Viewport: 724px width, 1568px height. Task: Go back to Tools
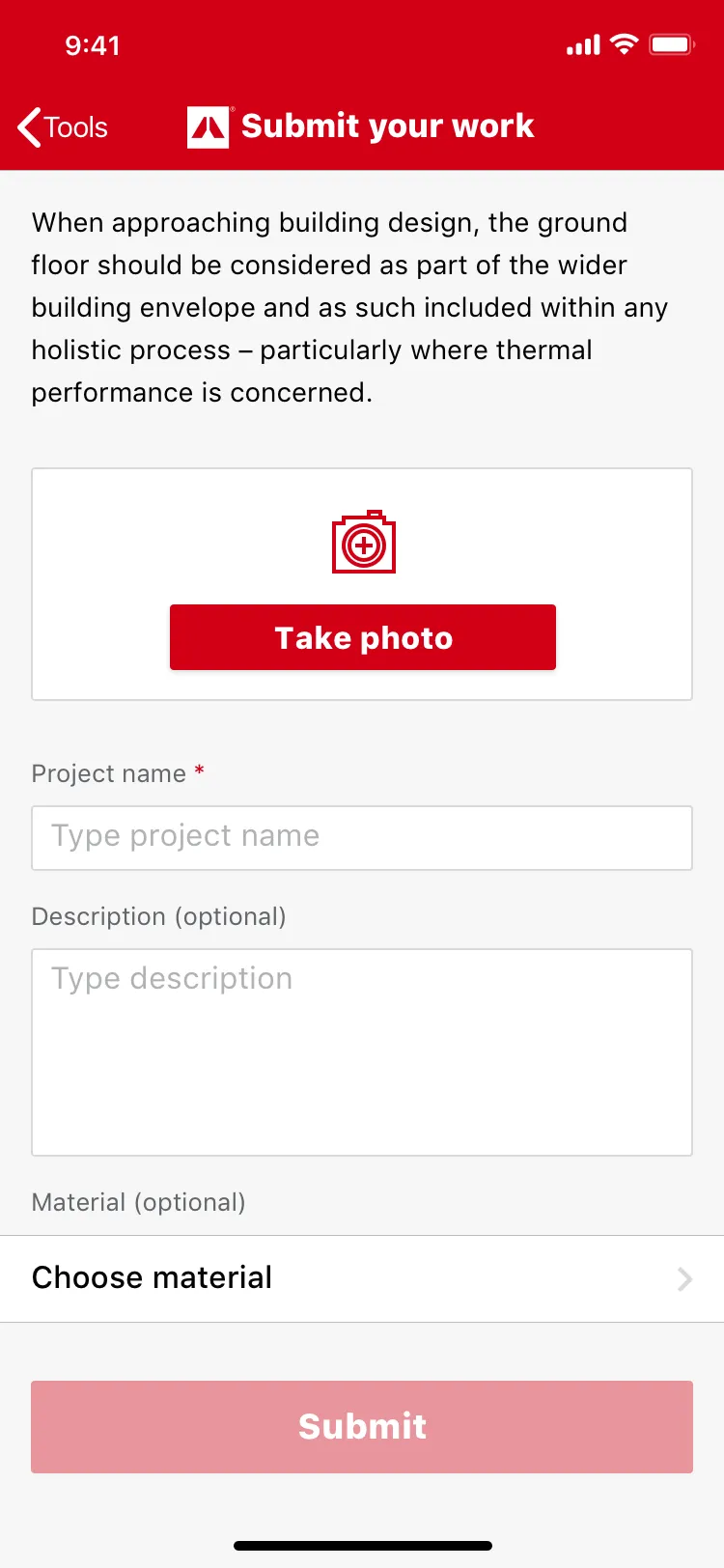click(63, 127)
